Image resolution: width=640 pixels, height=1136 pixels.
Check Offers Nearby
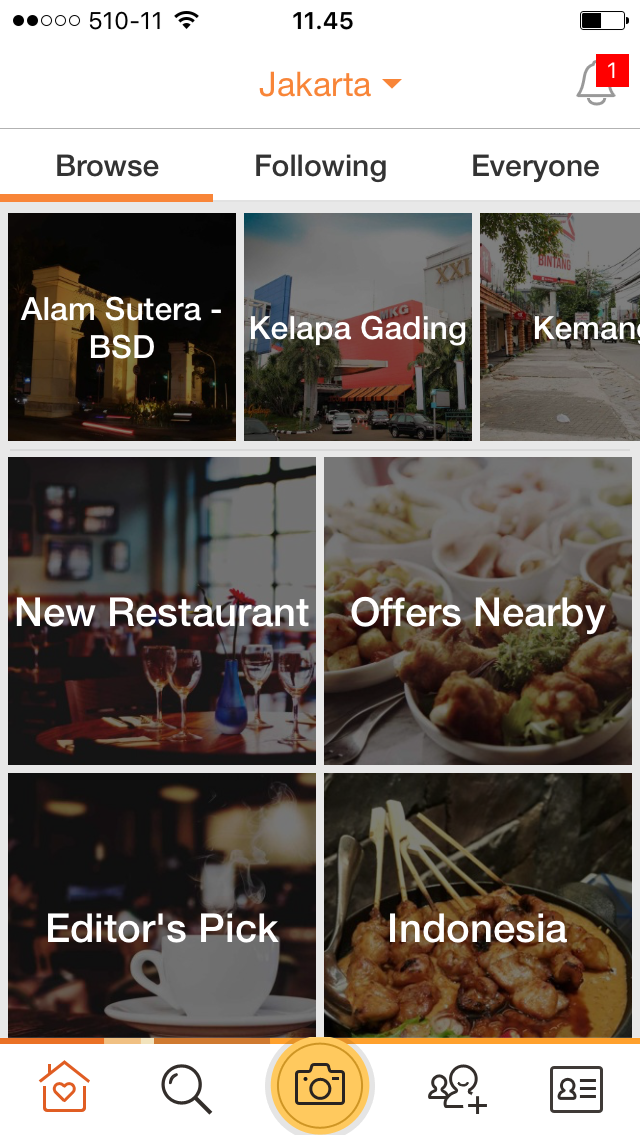pyautogui.click(x=478, y=611)
